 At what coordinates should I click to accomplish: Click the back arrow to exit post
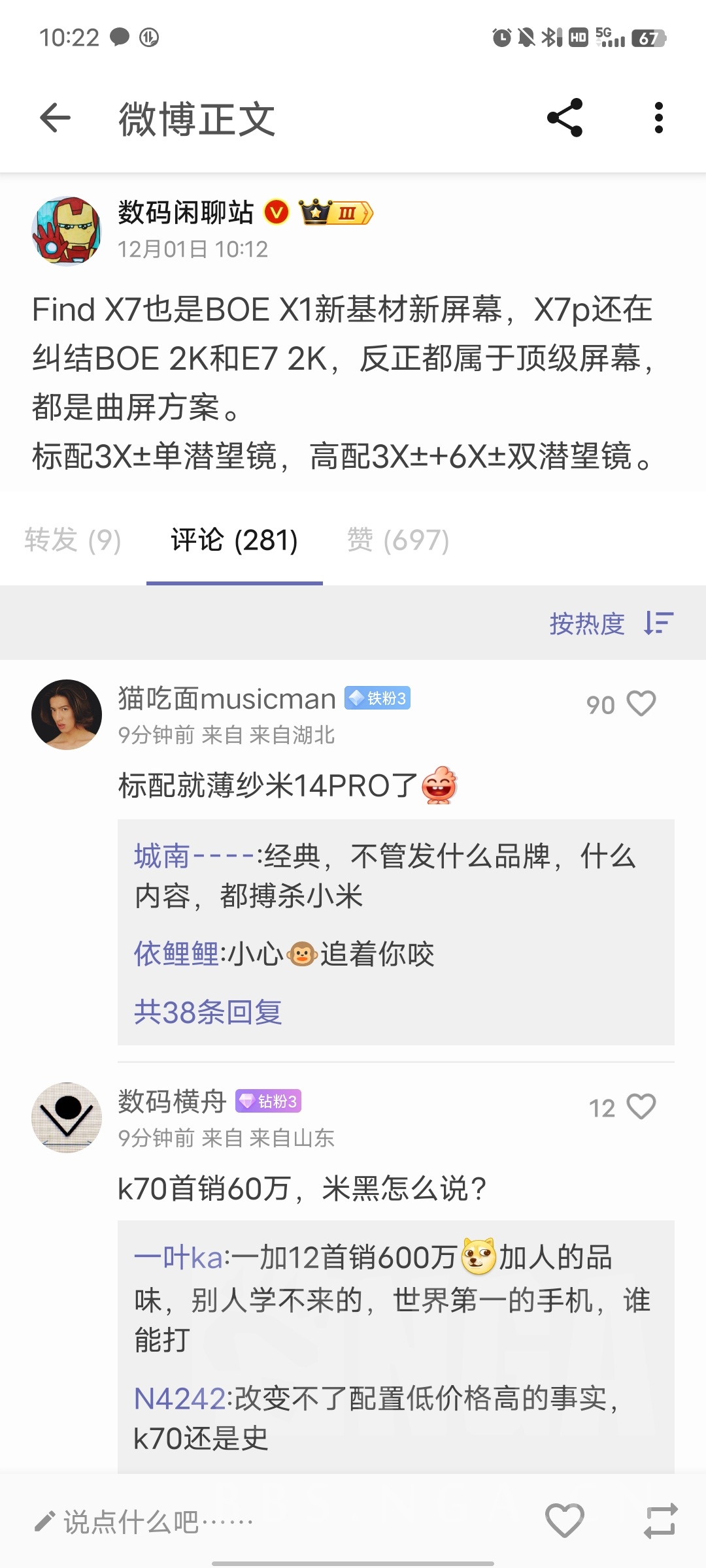[56, 118]
